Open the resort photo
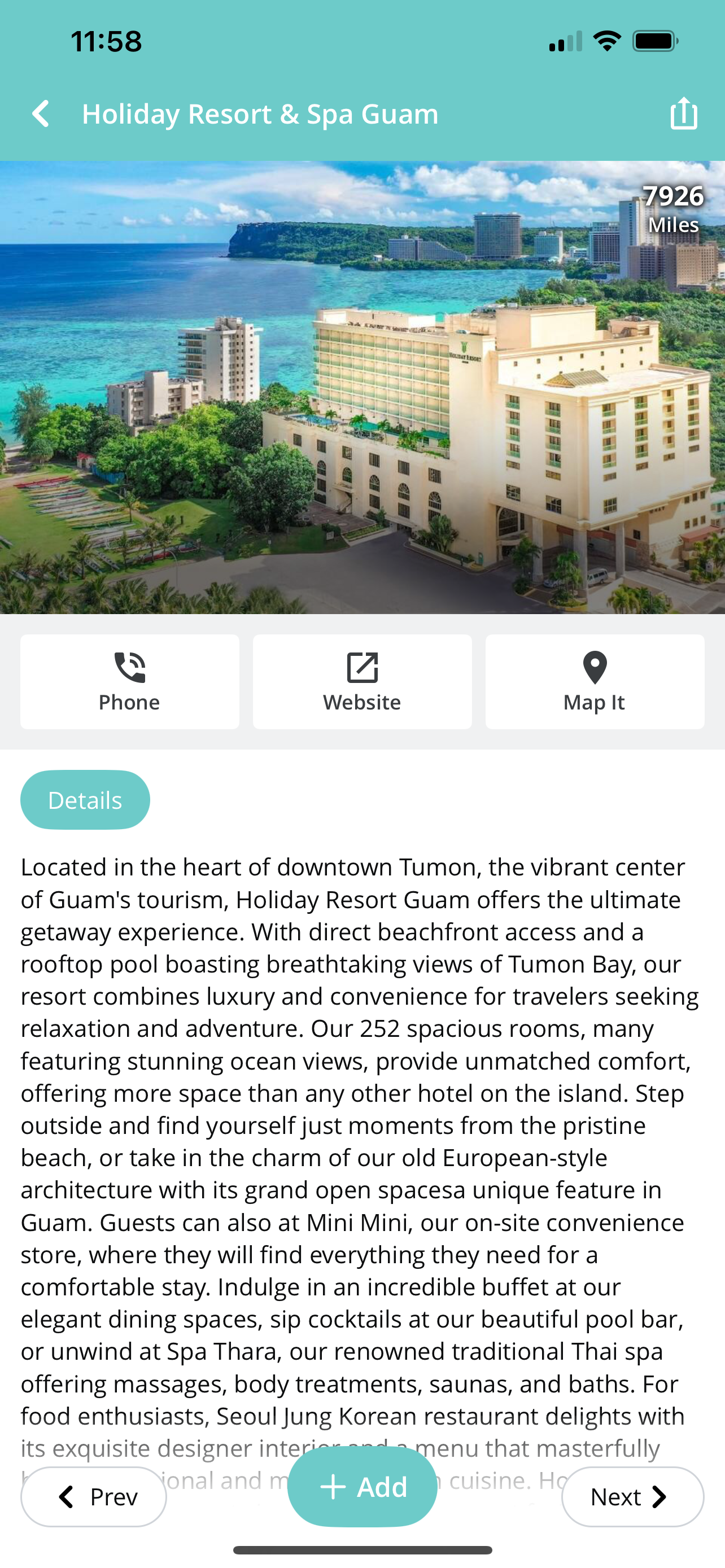This screenshot has width=725, height=1568. [362, 387]
